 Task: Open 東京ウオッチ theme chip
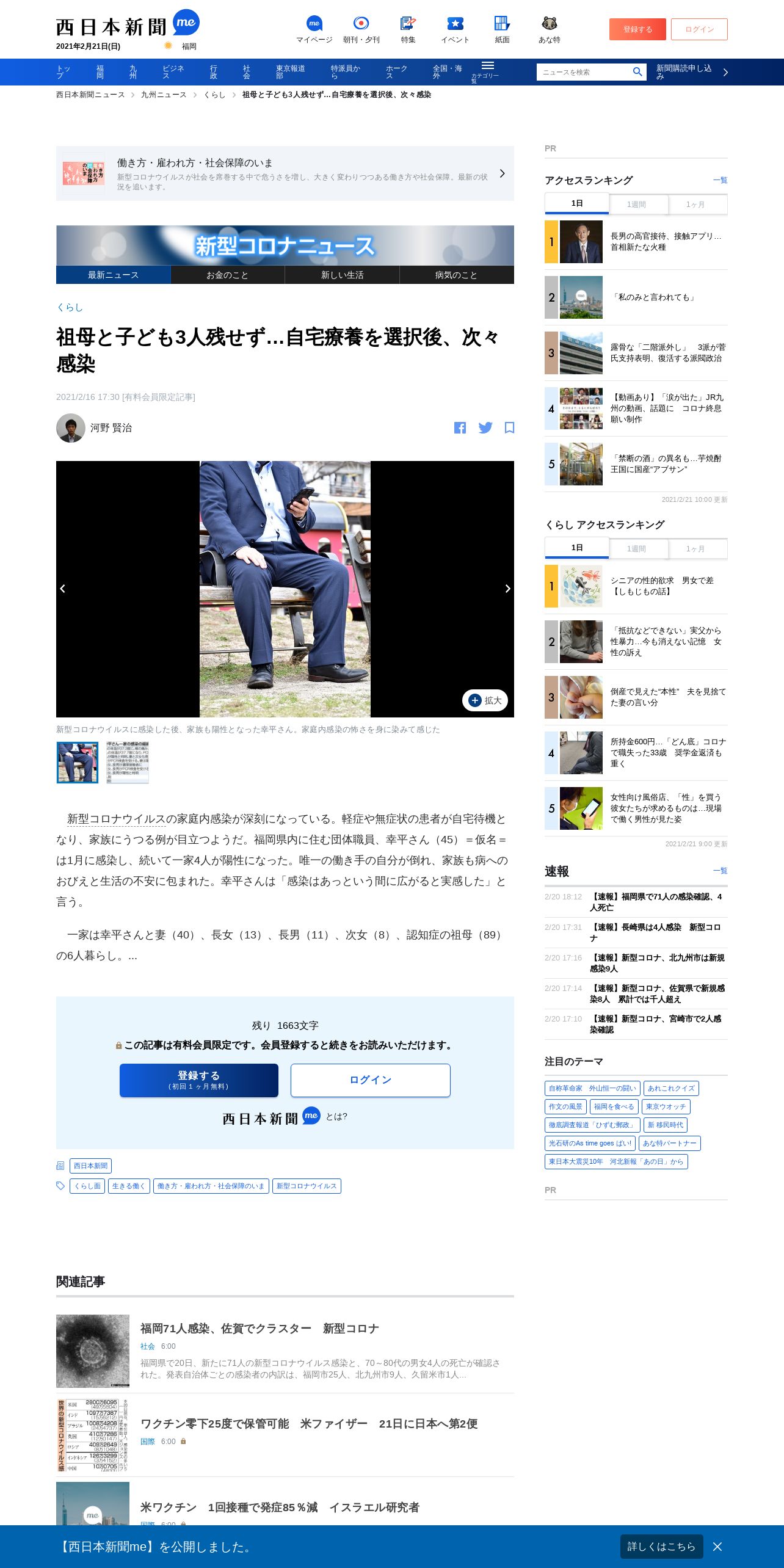pyautogui.click(x=666, y=1106)
